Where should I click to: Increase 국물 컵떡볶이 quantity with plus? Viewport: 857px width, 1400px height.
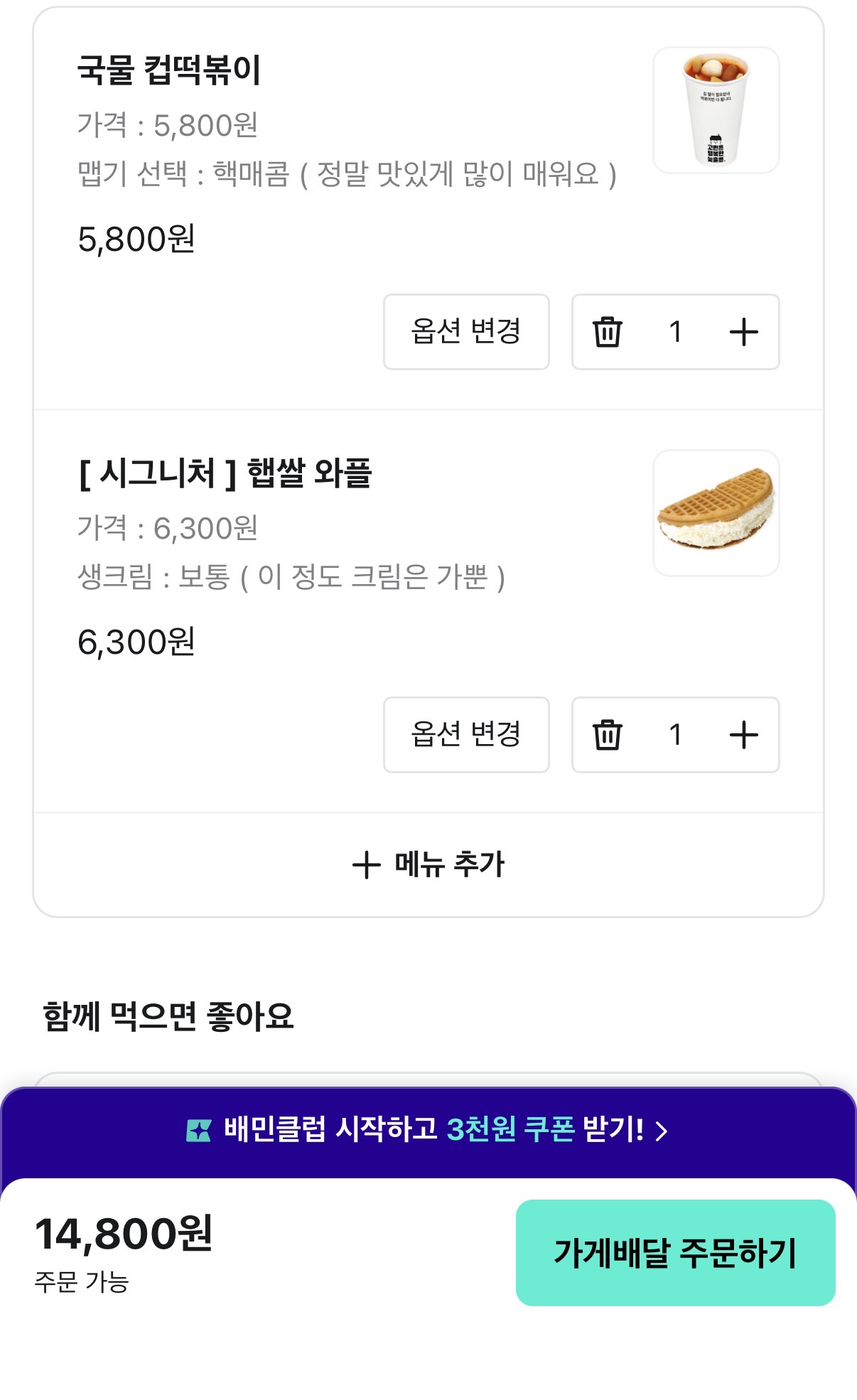(743, 332)
